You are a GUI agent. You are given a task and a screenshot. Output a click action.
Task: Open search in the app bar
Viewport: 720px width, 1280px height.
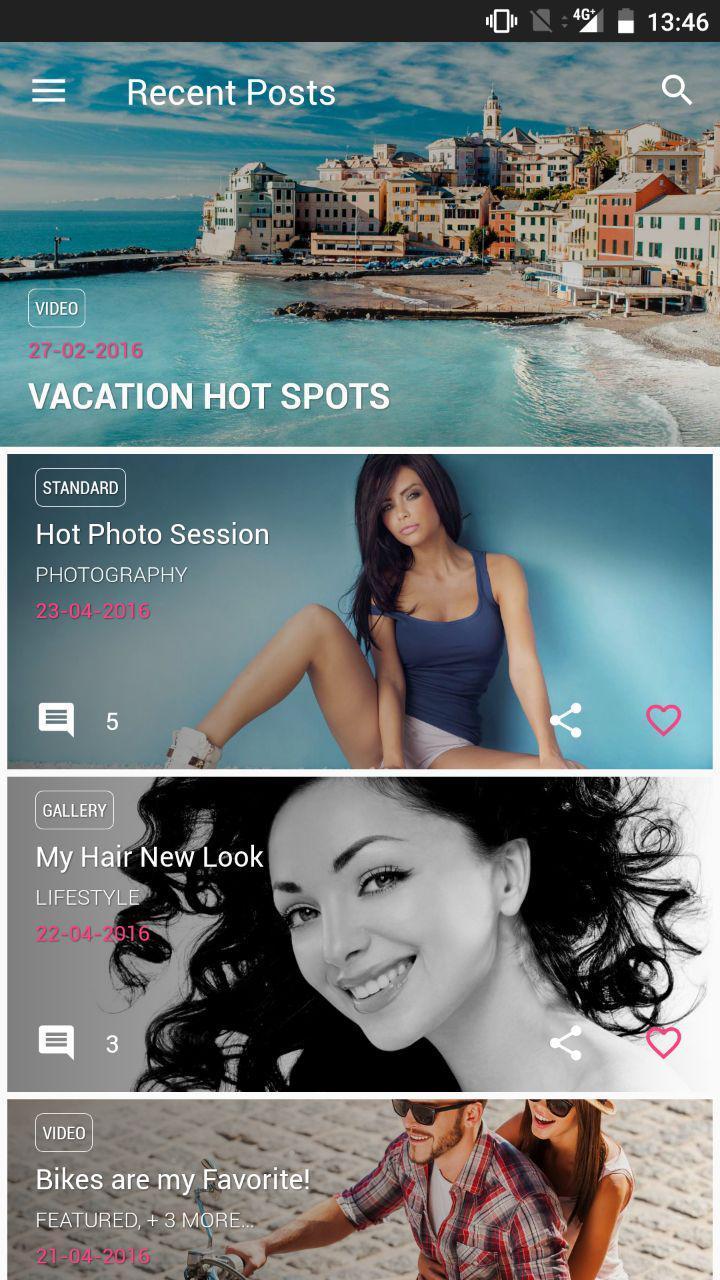click(x=677, y=90)
